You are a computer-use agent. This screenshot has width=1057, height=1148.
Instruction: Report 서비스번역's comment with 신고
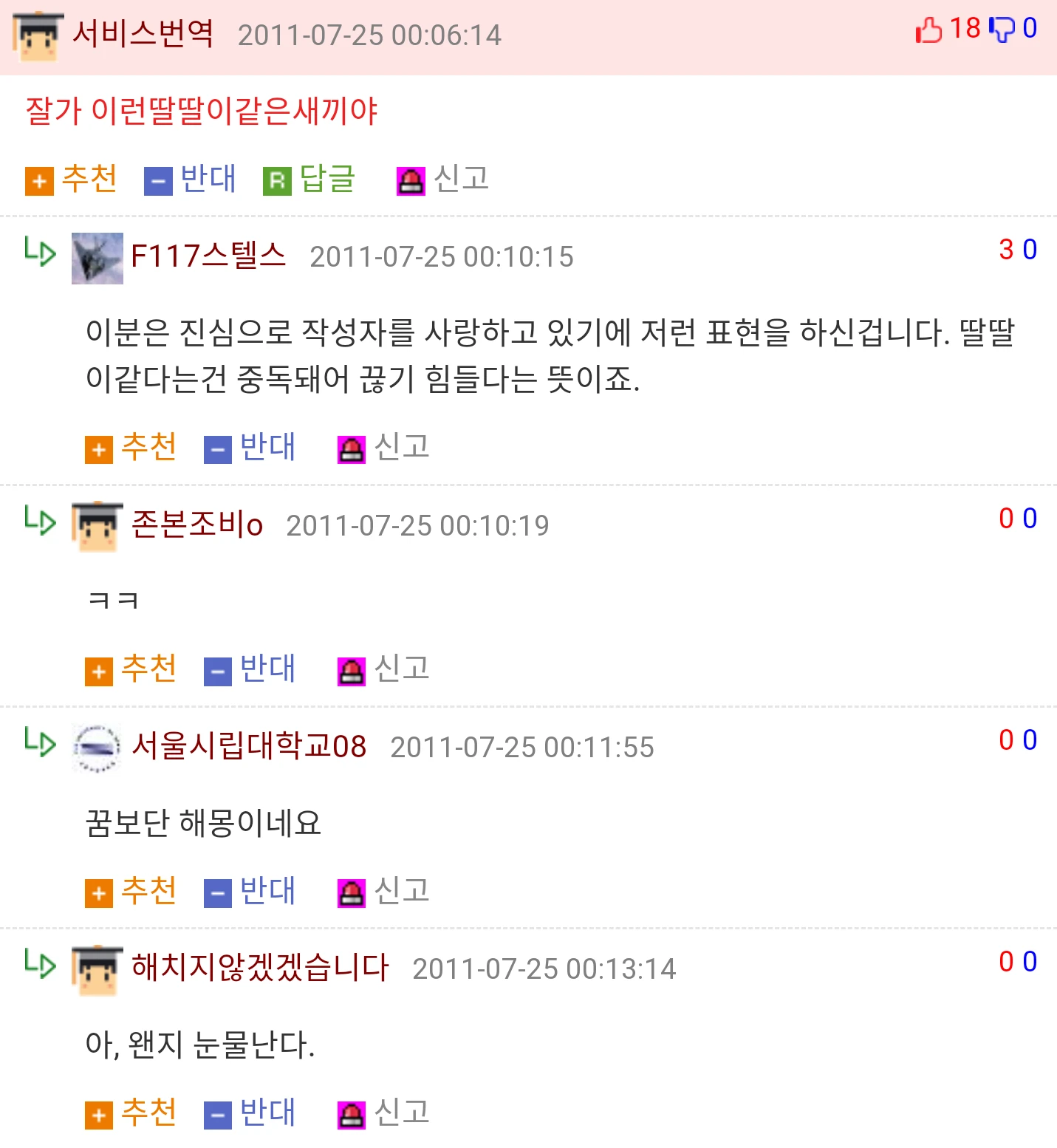pos(443,180)
